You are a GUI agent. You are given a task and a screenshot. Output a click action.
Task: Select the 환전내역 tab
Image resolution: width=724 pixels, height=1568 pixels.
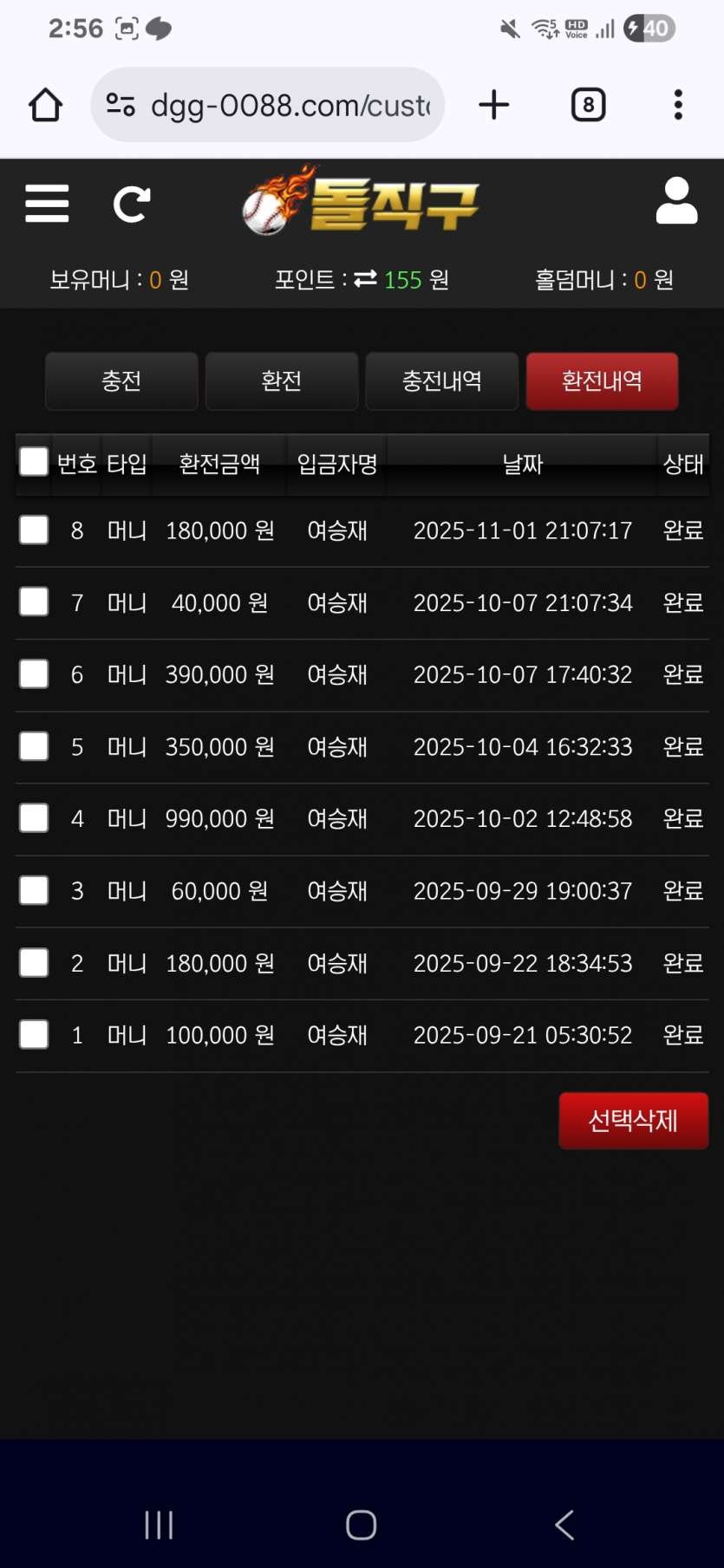[x=602, y=381]
